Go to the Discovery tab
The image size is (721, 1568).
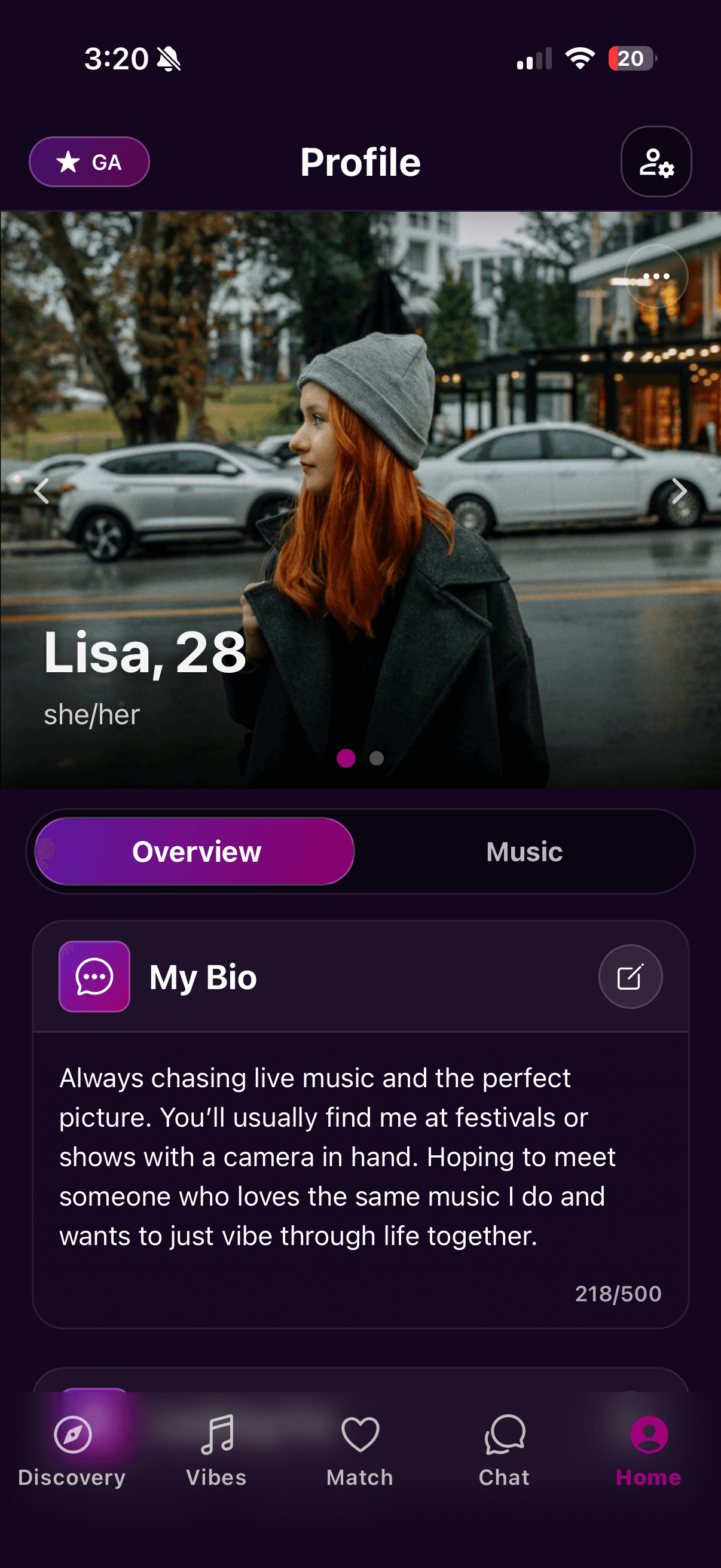click(x=72, y=1450)
